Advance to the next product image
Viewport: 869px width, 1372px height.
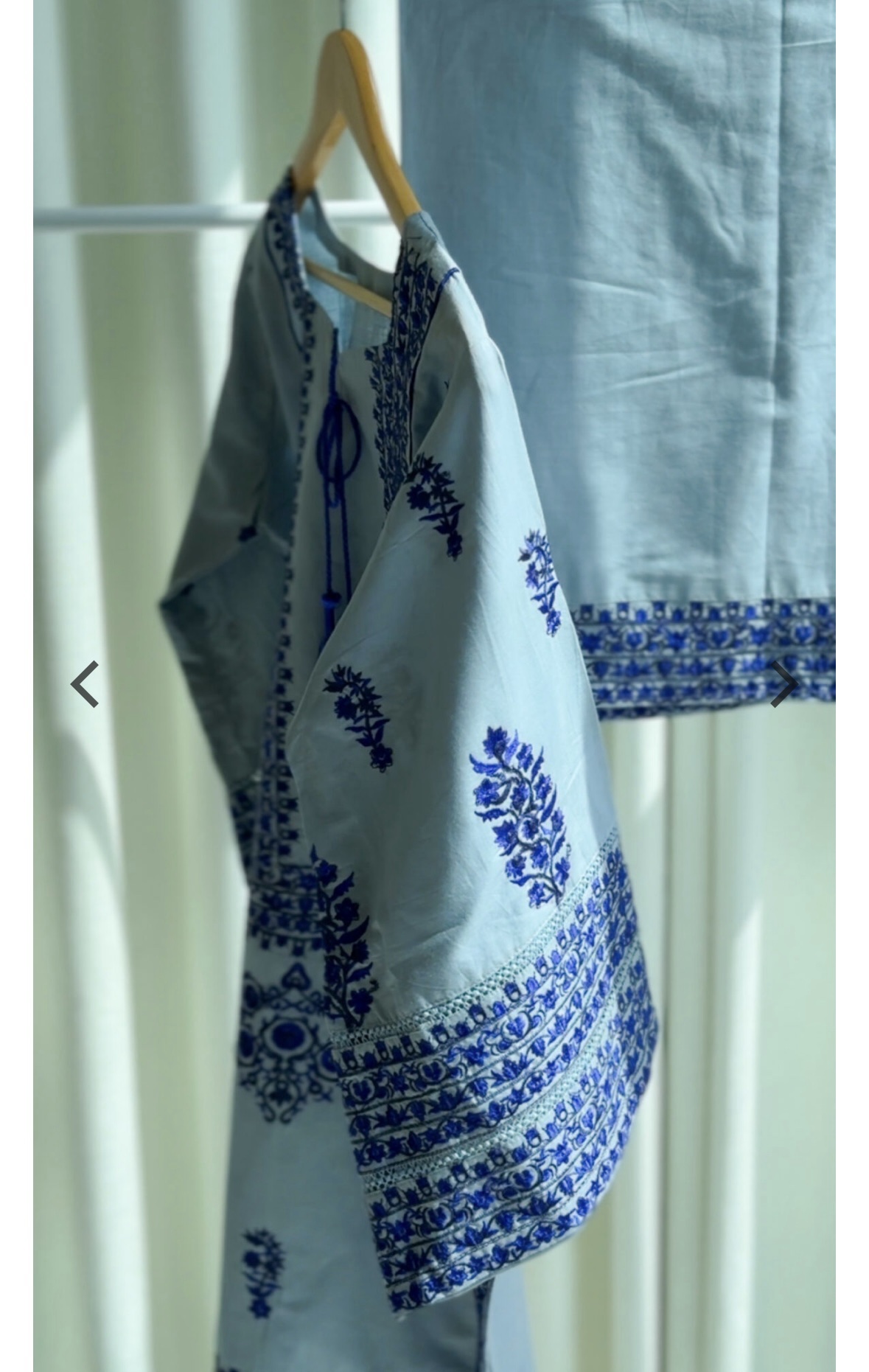tap(784, 684)
